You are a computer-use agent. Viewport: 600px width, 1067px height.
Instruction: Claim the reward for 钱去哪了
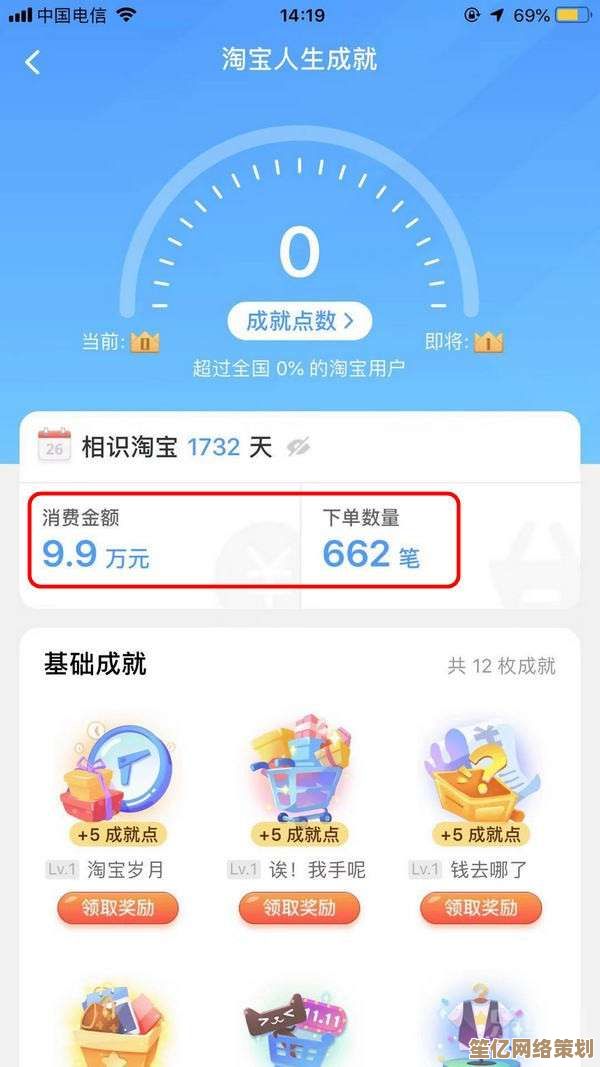(x=480, y=908)
